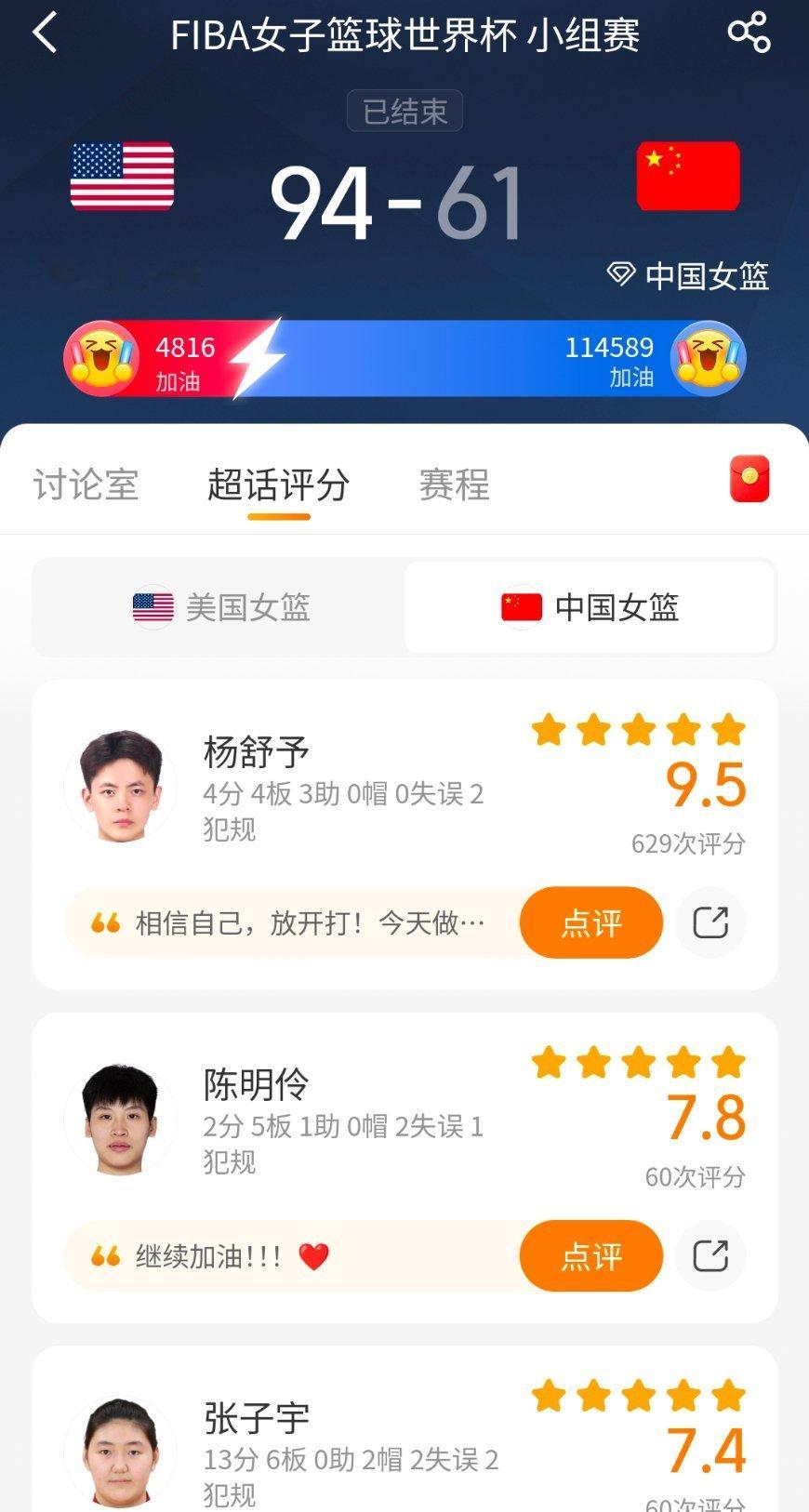Viewport: 809px width, 1512px height.
Task: Share this match via the top-right icon
Action: pyautogui.click(x=749, y=33)
